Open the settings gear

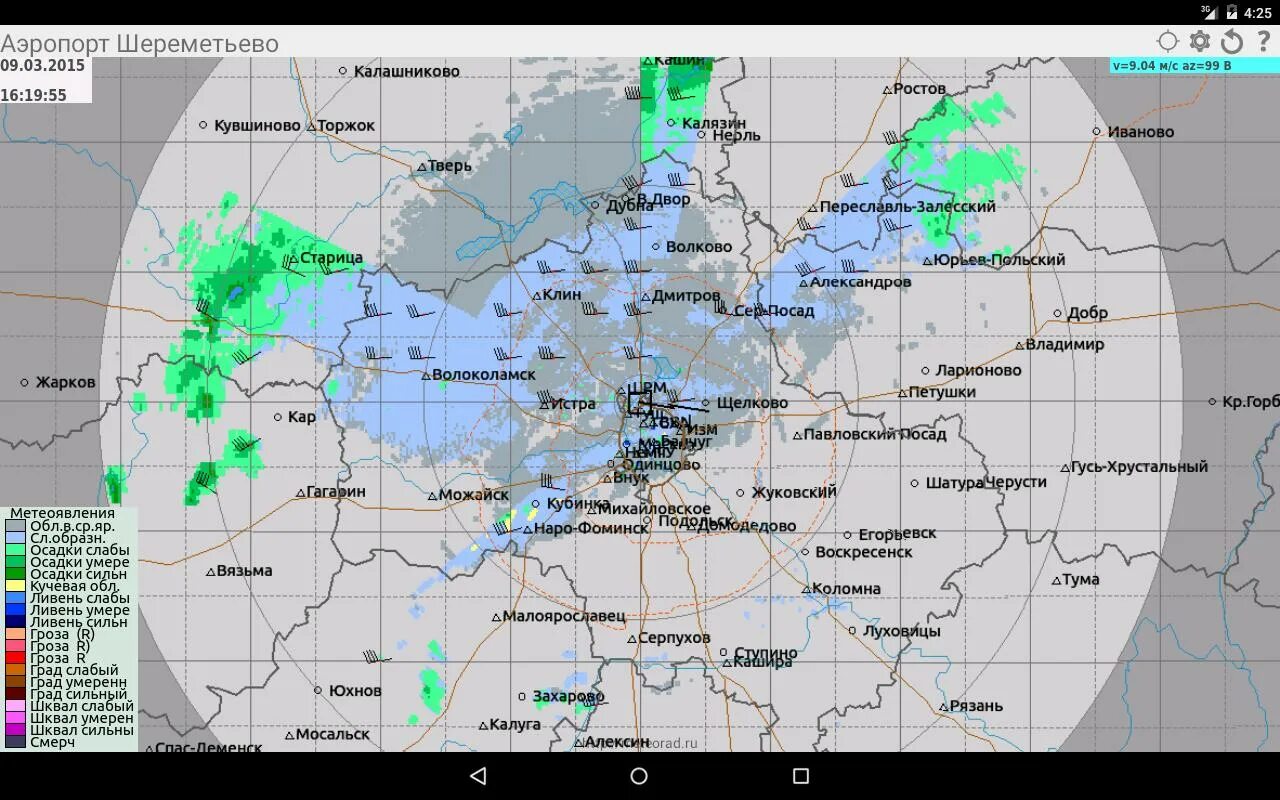coord(1200,41)
